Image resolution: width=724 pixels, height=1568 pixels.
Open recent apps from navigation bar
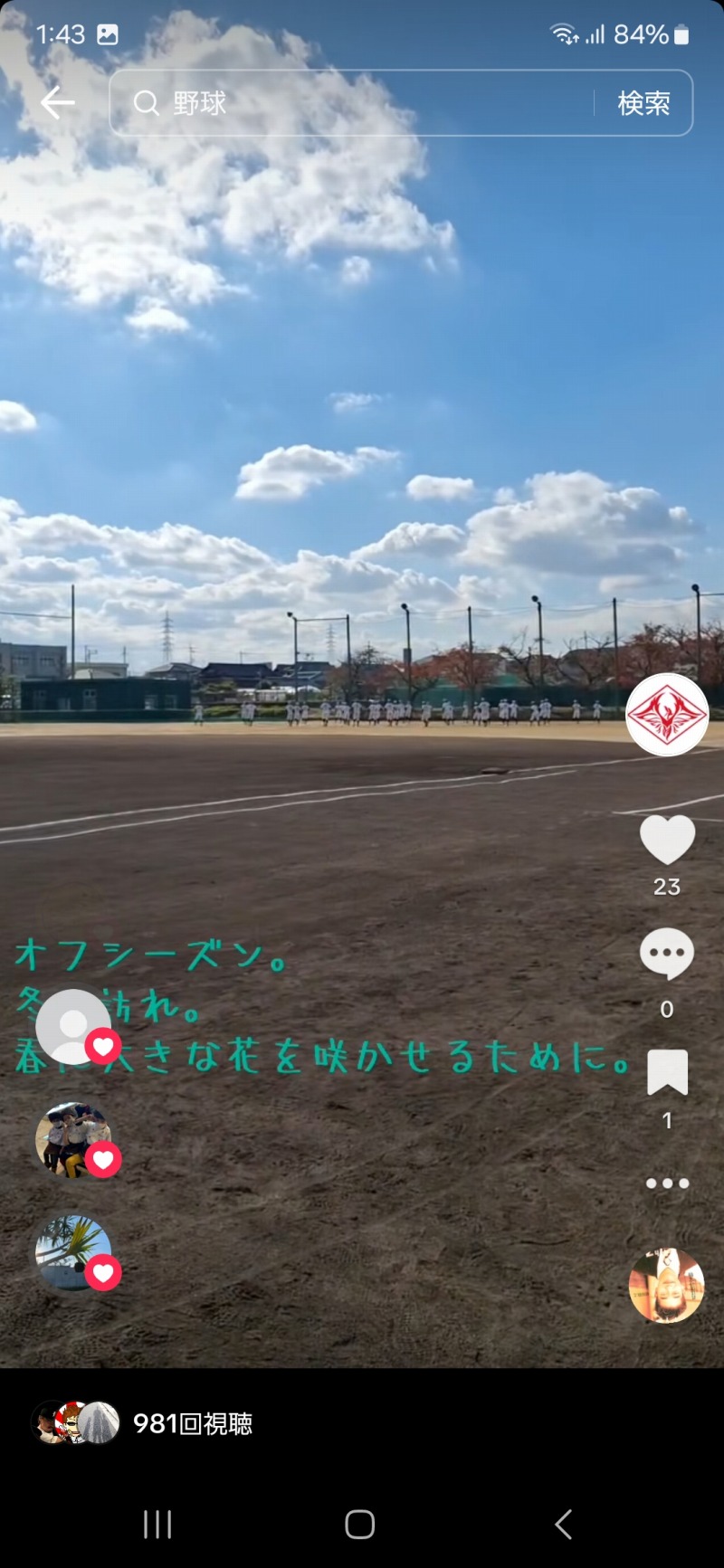coord(157,1525)
